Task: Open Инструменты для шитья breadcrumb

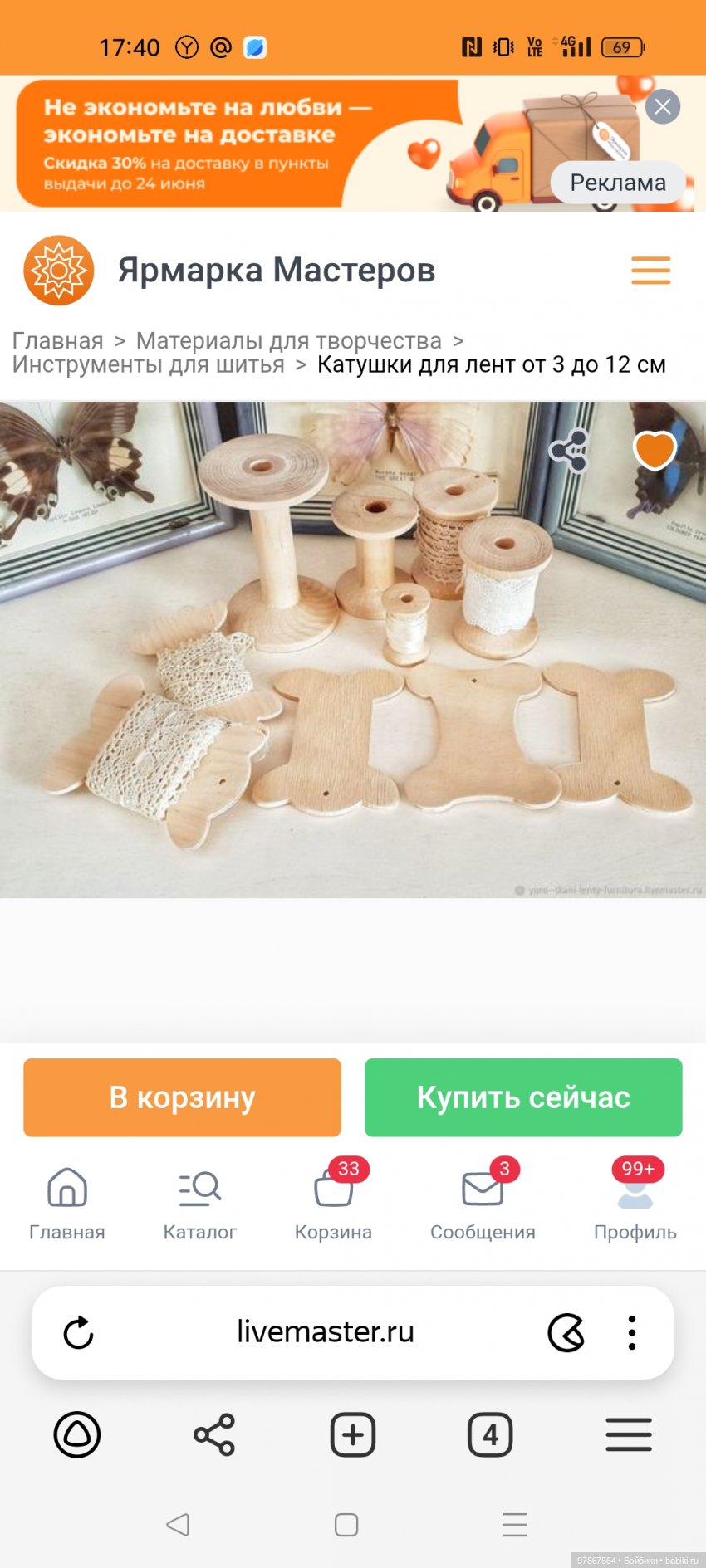Action: [x=148, y=364]
